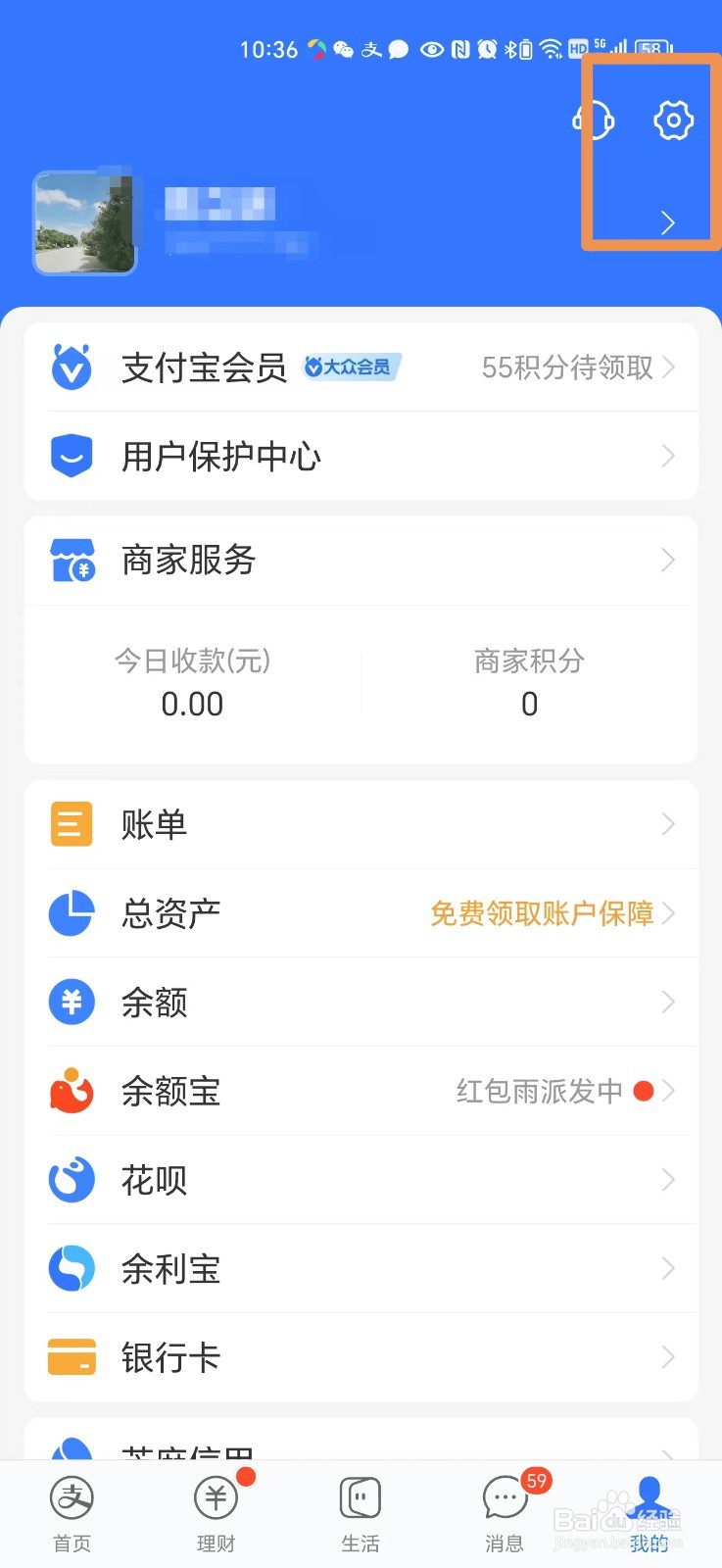Expand the profile area arrow
This screenshot has width=722, height=1568.
[667, 222]
